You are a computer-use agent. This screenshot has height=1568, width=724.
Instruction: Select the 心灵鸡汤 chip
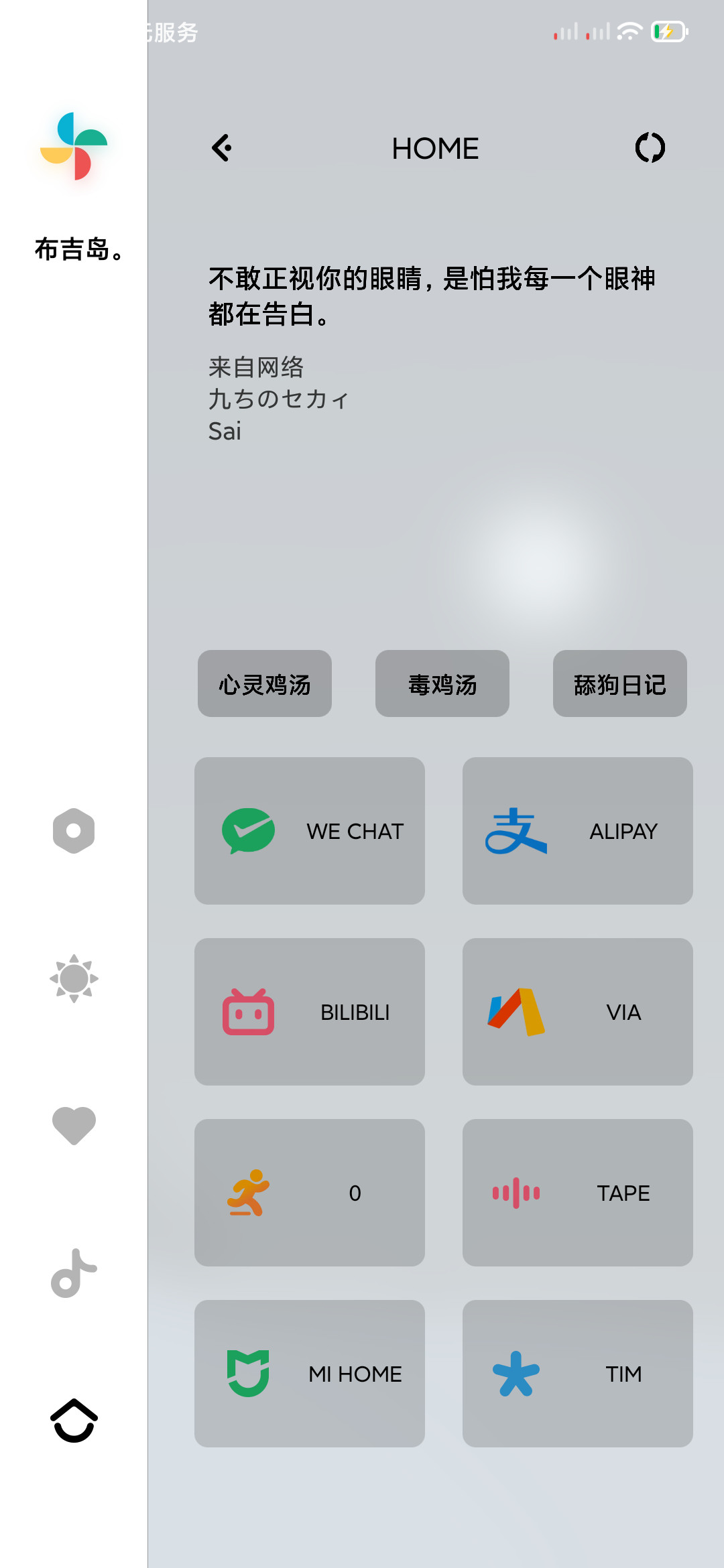click(x=265, y=683)
